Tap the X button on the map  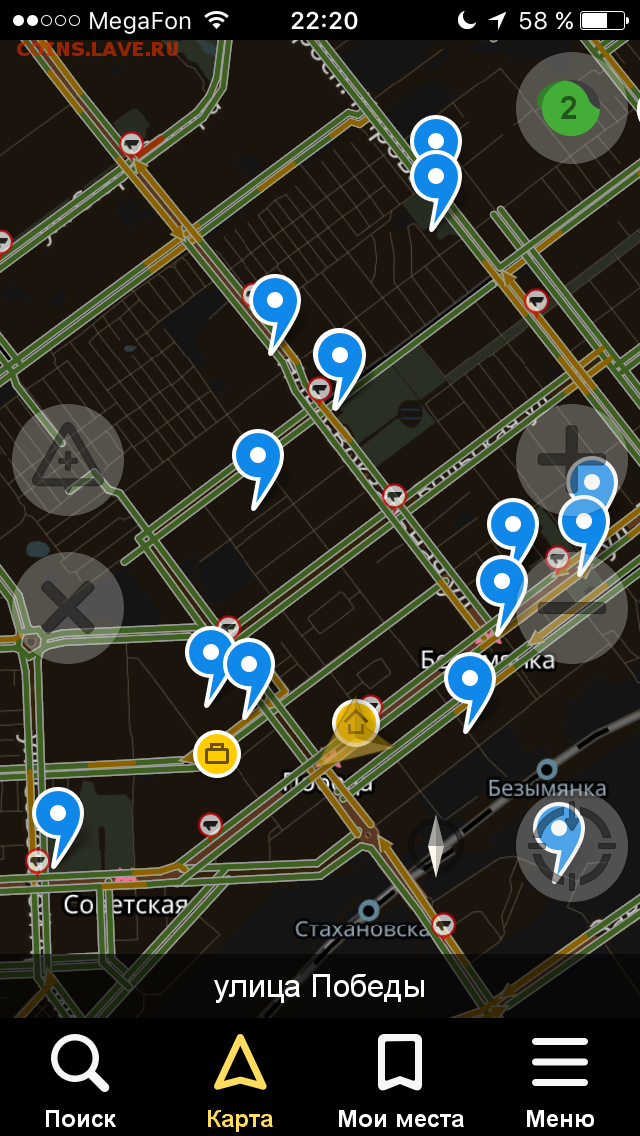pos(68,608)
